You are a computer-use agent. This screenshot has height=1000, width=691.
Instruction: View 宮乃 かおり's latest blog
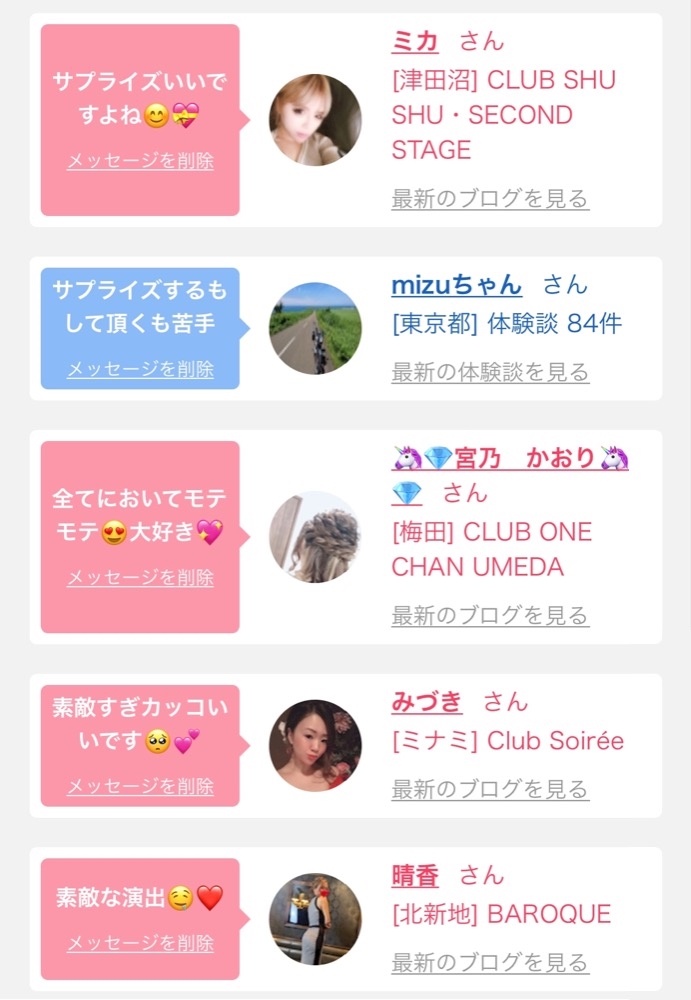pos(490,615)
